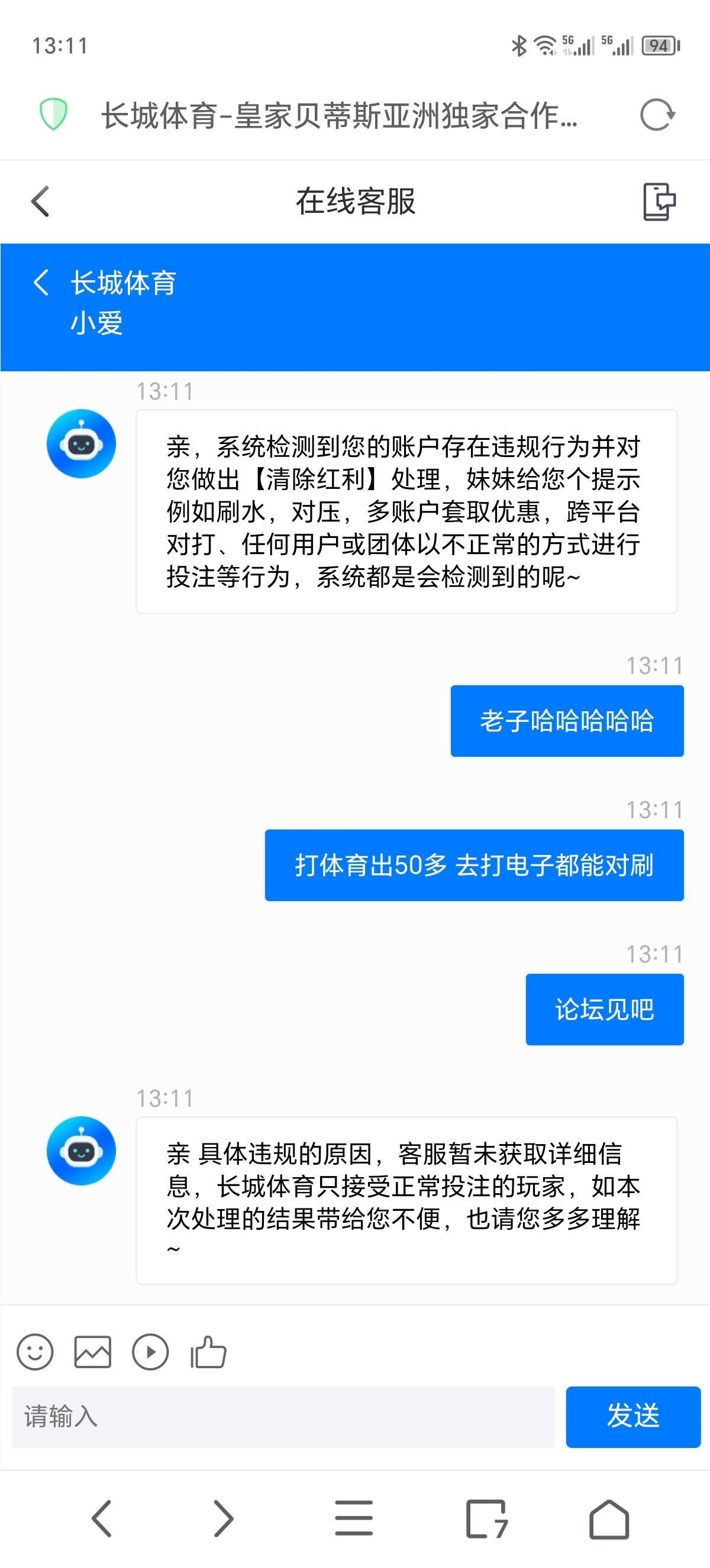
Task: Select the 论坛见吧 message bubble
Action: [x=604, y=1009]
